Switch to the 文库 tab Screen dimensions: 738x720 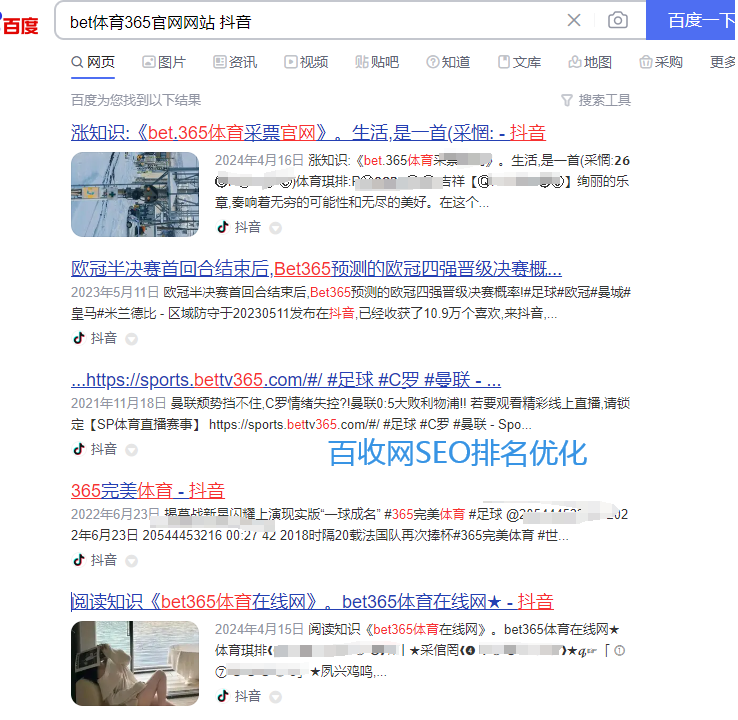tap(519, 62)
